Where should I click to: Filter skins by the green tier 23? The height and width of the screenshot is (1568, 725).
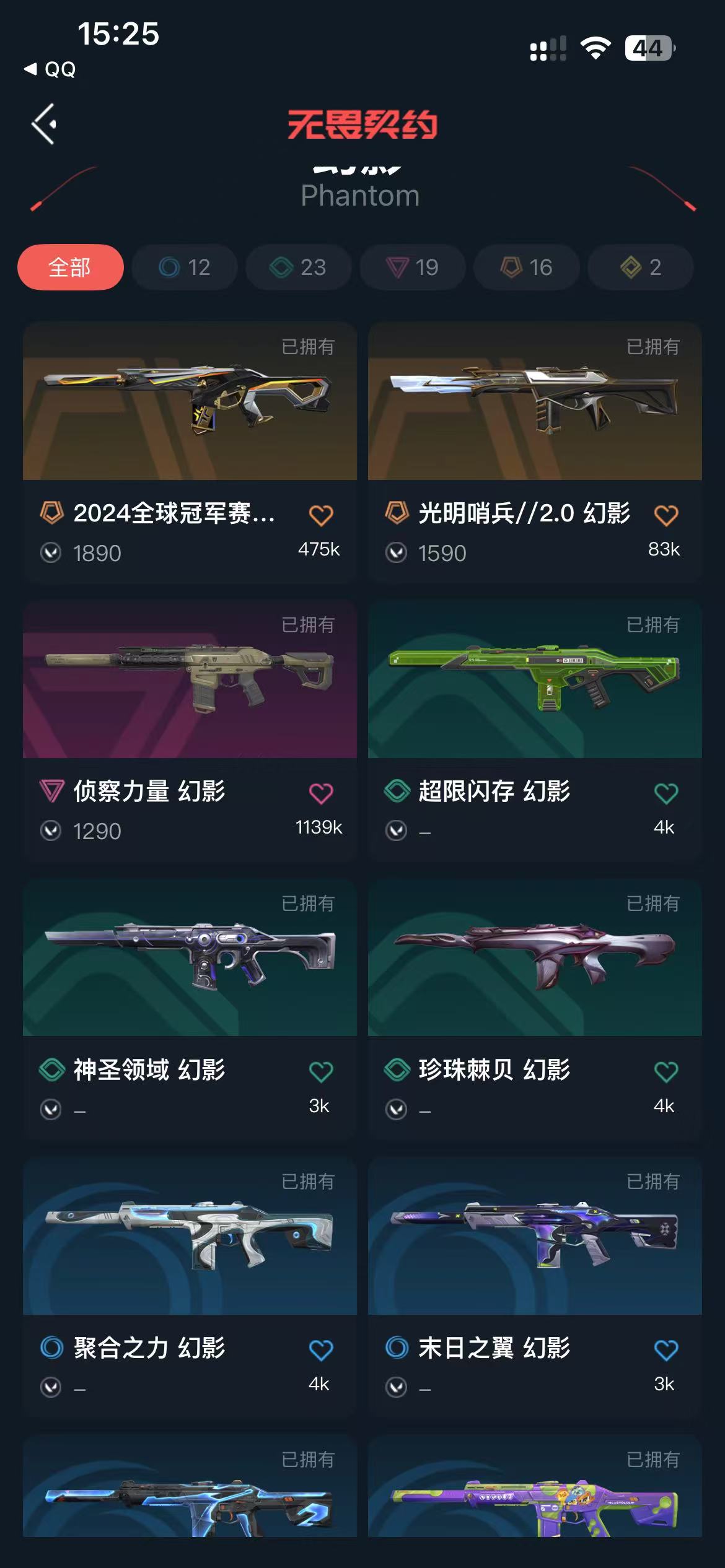(298, 268)
